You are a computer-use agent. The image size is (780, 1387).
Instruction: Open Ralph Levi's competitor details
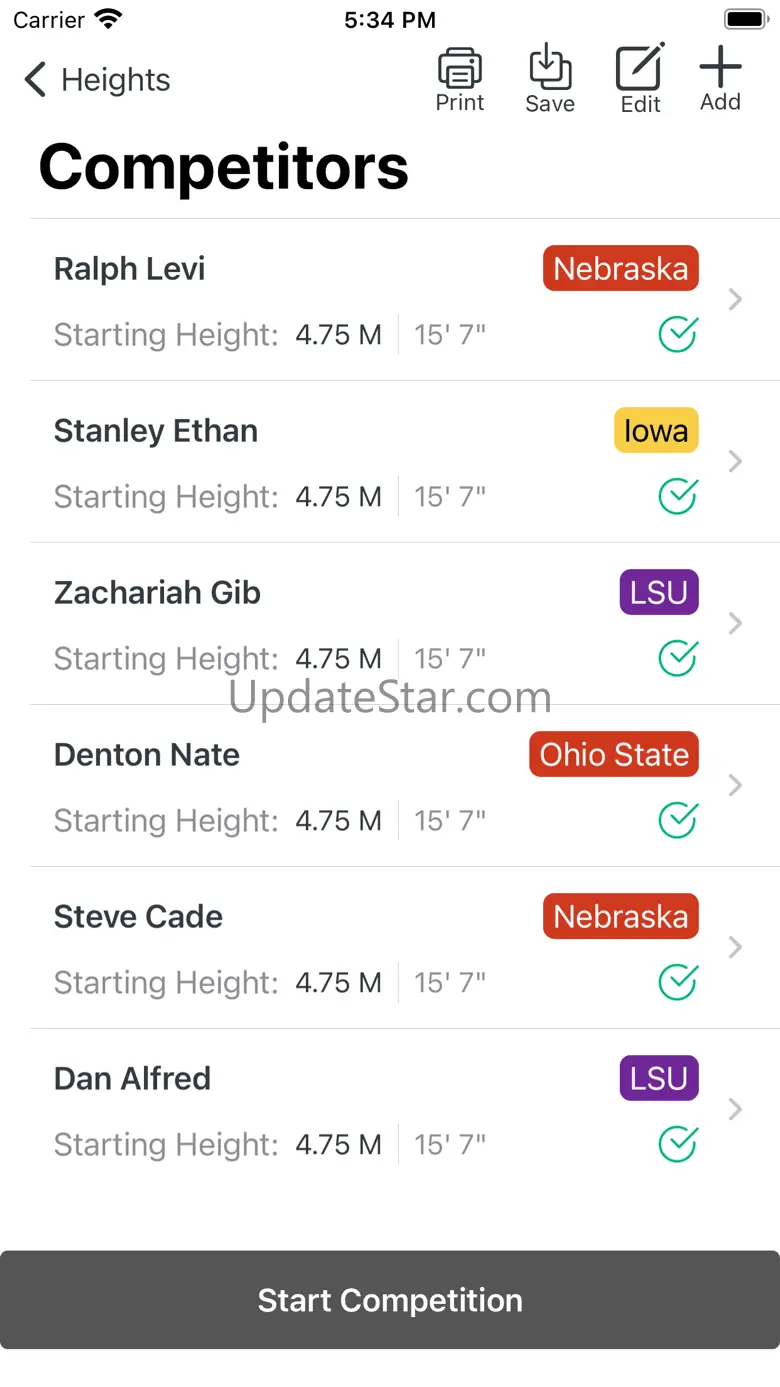[x=405, y=300]
